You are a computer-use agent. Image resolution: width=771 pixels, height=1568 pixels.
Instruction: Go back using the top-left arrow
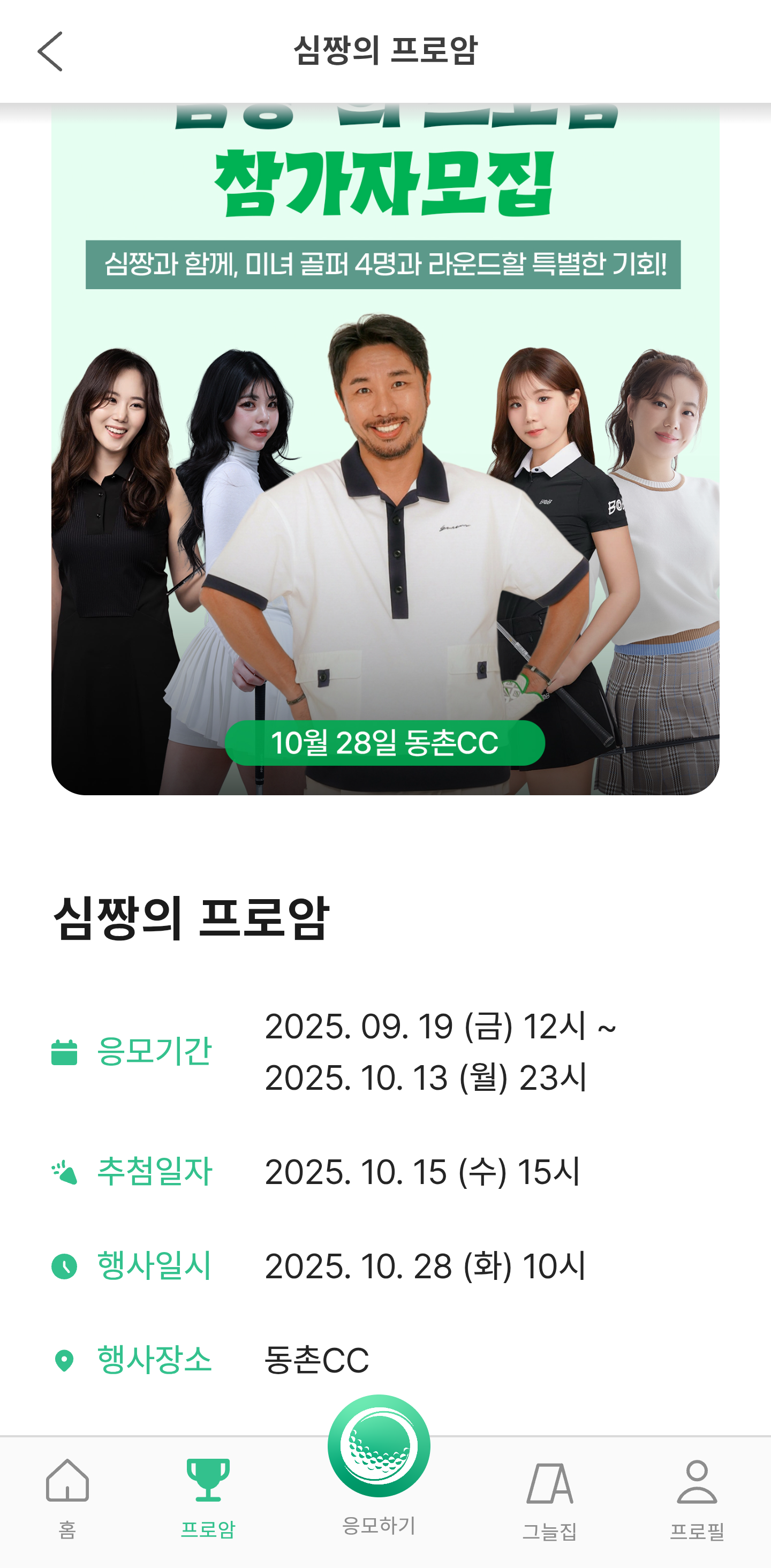[50, 52]
